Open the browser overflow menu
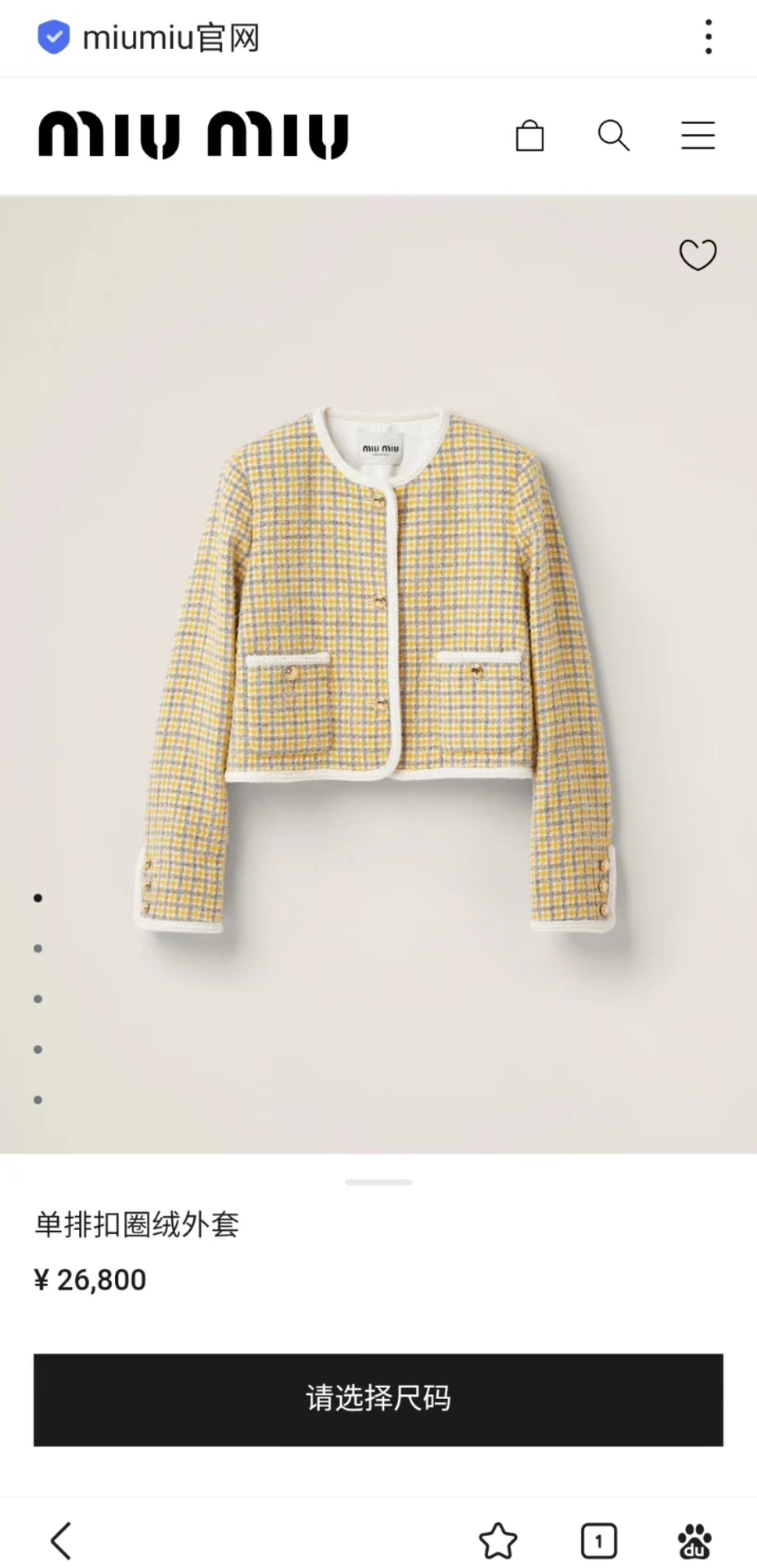 click(708, 38)
